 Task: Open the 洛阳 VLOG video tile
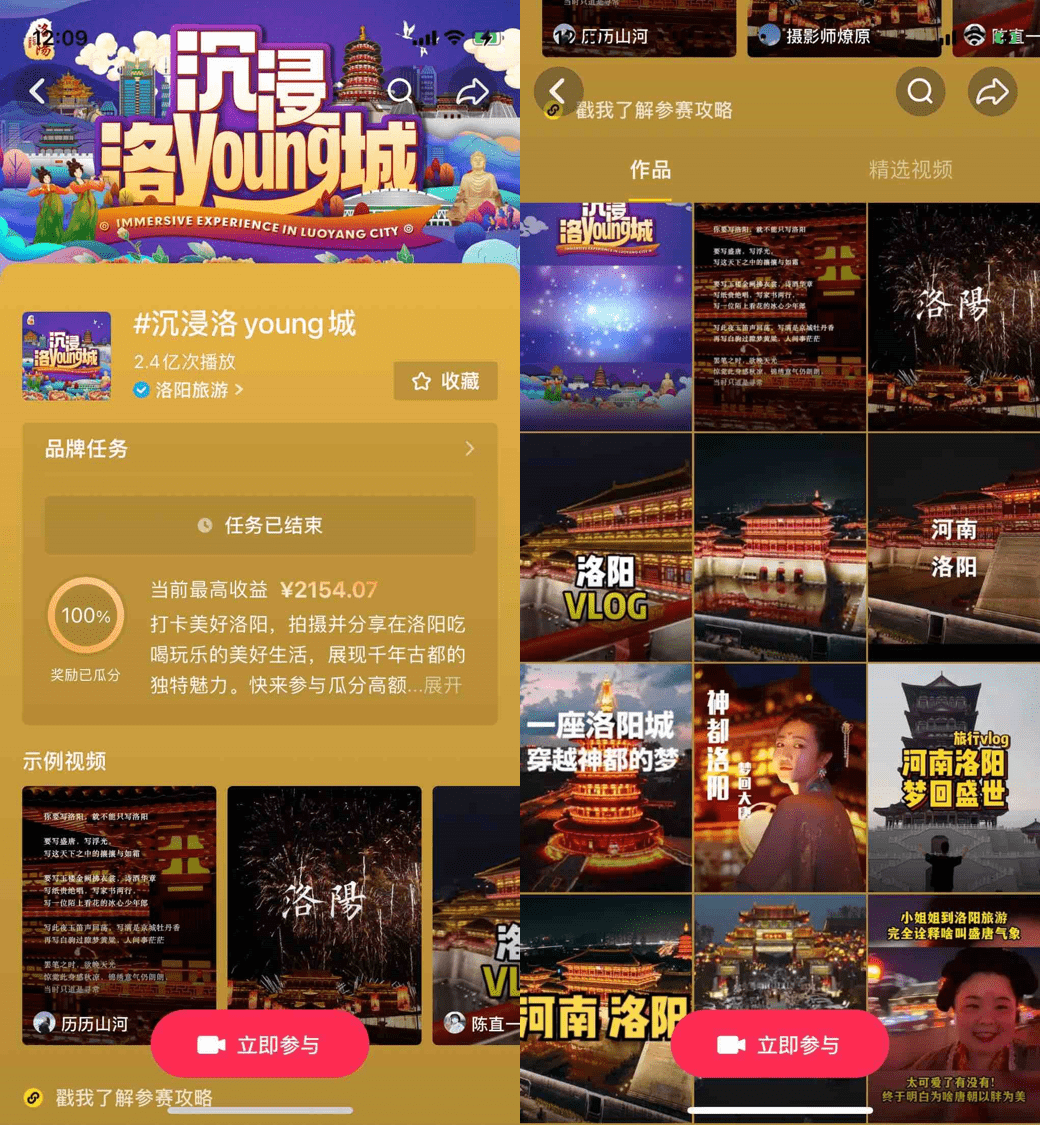click(x=606, y=546)
